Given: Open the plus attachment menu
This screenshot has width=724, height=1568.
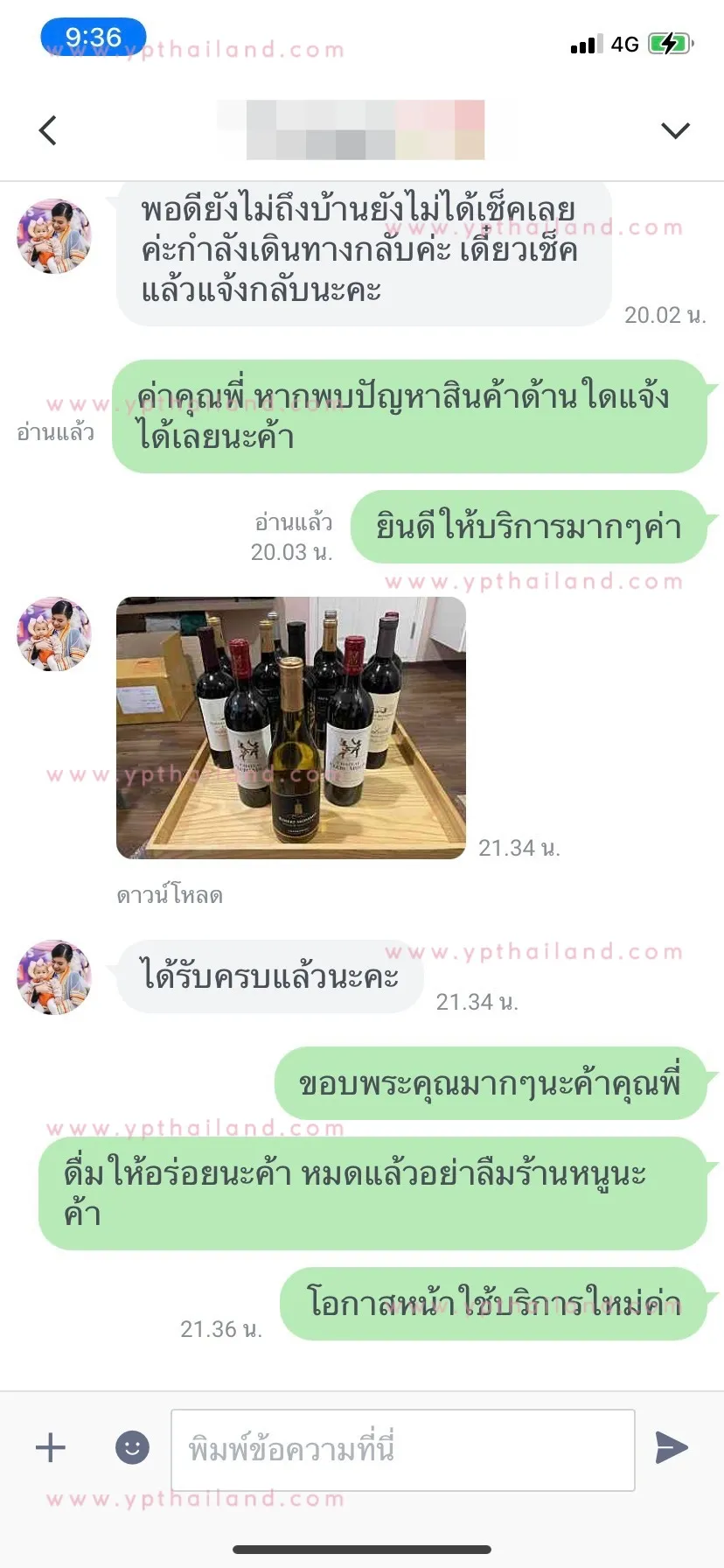Looking at the screenshot, I should point(51,1447).
